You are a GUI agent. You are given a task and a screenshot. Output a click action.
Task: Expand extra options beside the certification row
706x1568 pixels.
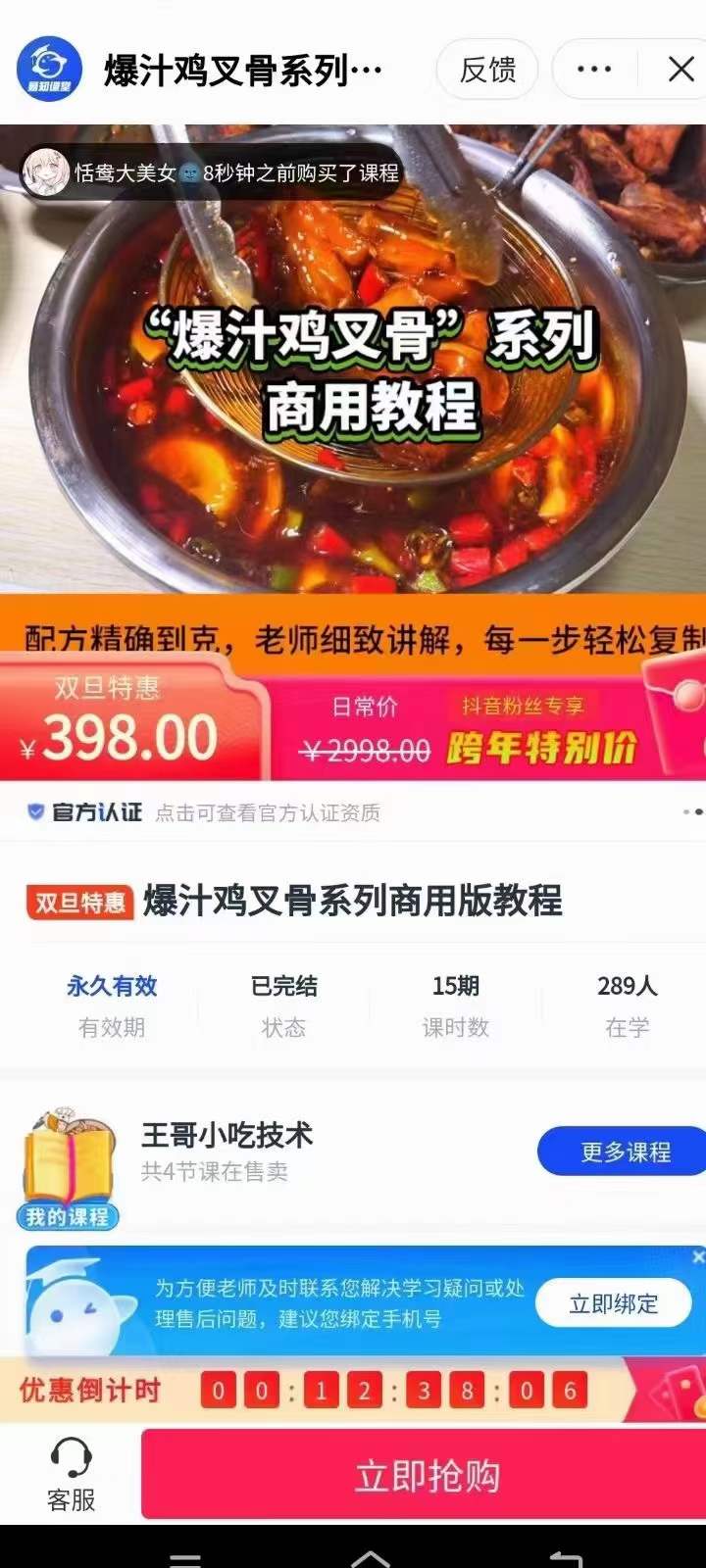(696, 811)
